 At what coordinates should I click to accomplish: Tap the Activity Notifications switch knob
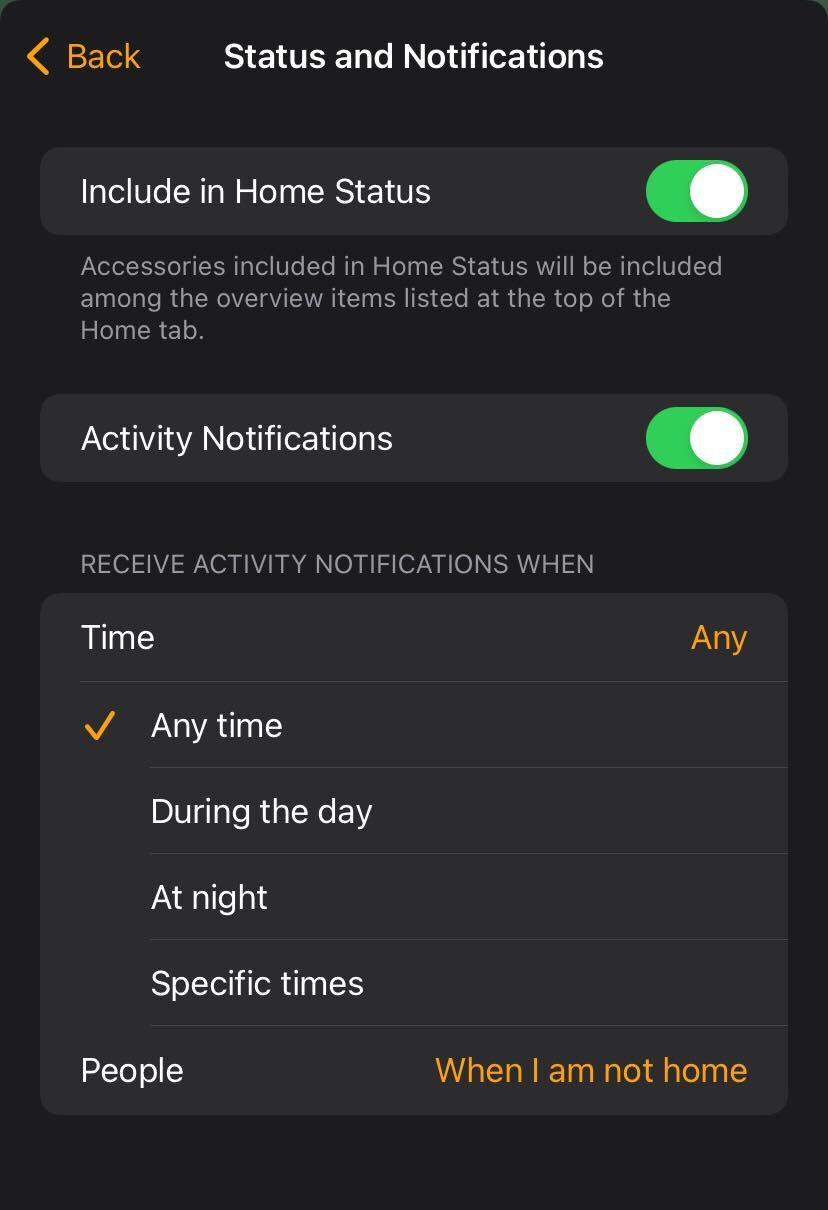(x=715, y=438)
